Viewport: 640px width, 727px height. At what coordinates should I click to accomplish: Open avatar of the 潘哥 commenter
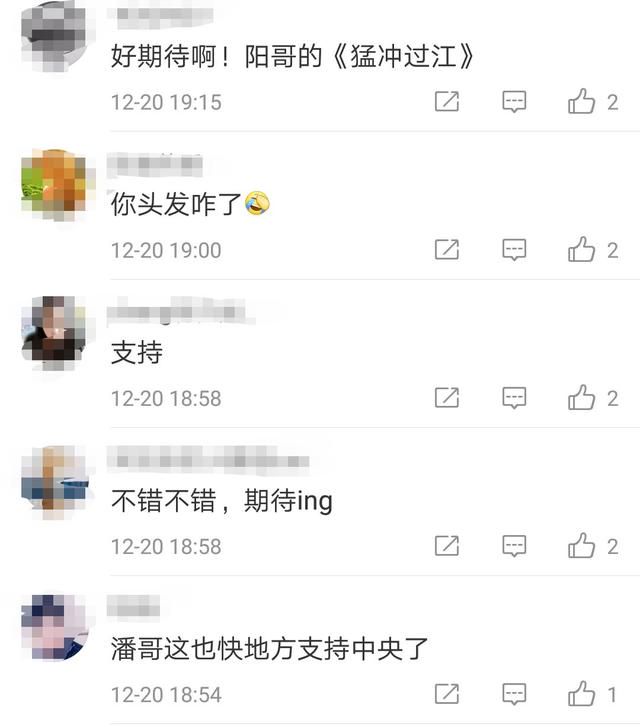pos(54,626)
